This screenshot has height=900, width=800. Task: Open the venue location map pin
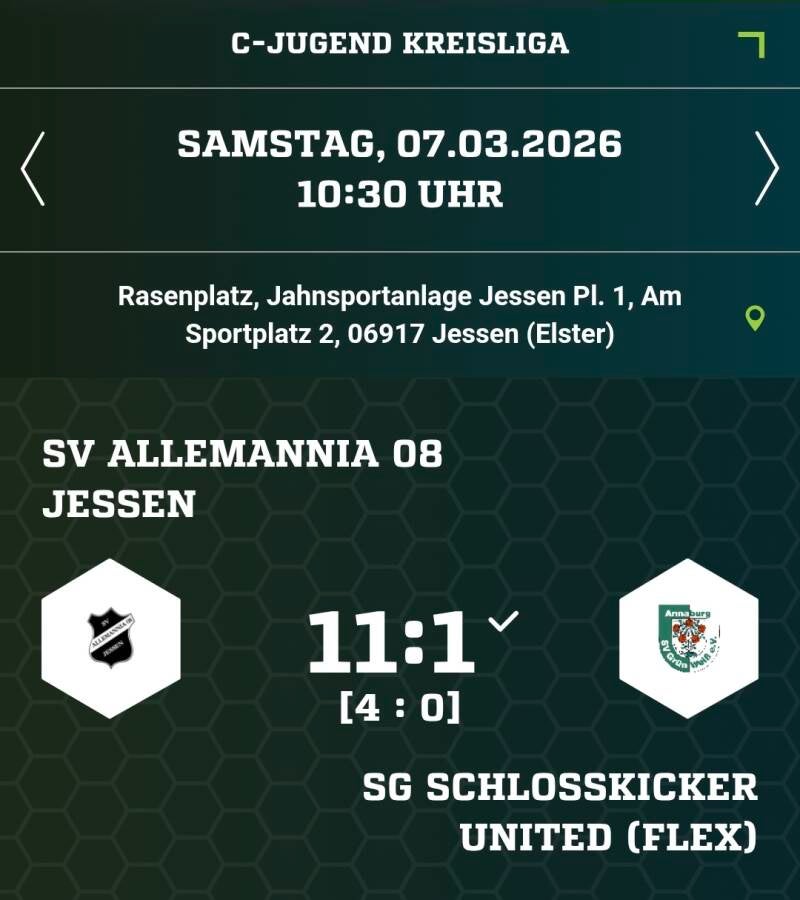pyautogui.click(x=755, y=318)
